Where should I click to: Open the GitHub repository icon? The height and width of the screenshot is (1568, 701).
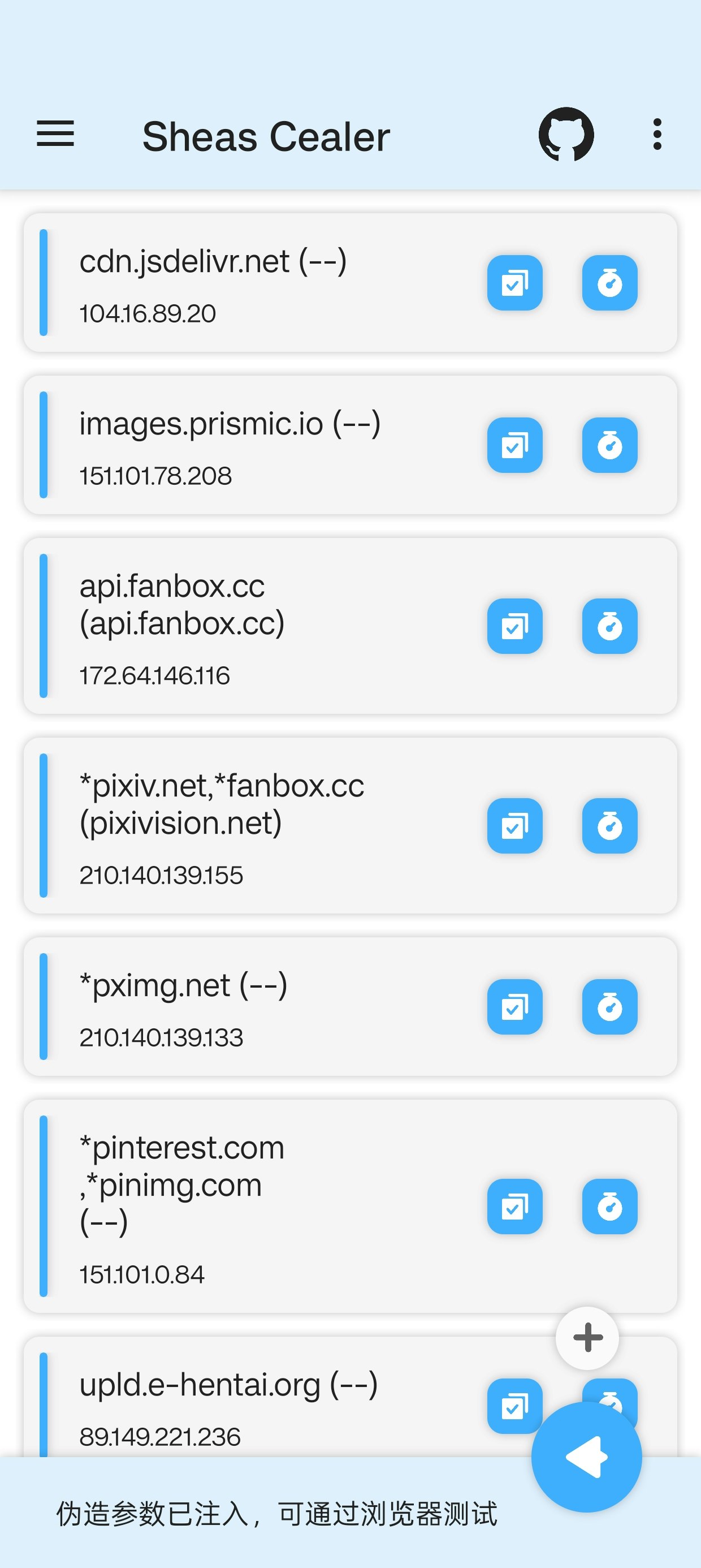[x=566, y=134]
